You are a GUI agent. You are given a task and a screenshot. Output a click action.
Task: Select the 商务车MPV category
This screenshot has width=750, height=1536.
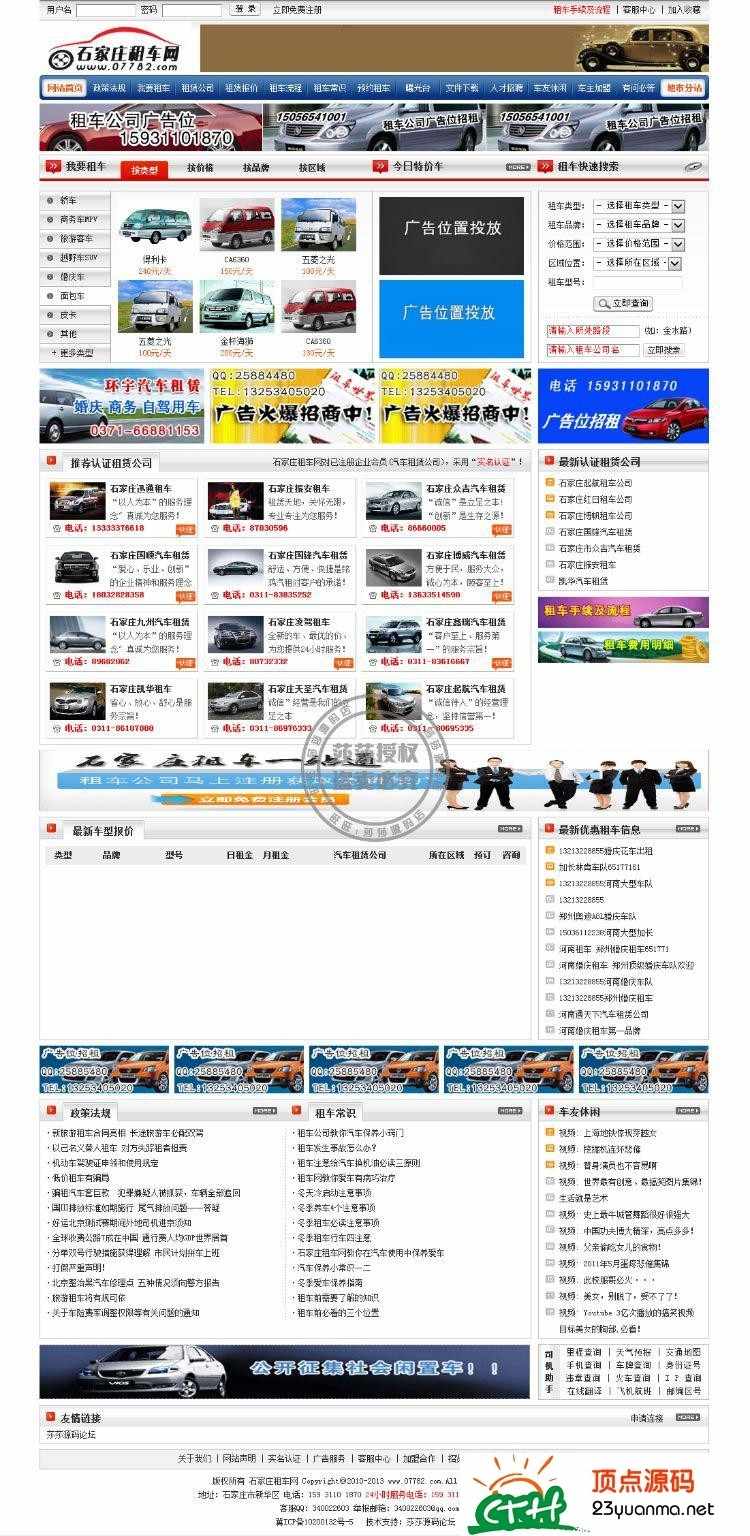click(78, 219)
